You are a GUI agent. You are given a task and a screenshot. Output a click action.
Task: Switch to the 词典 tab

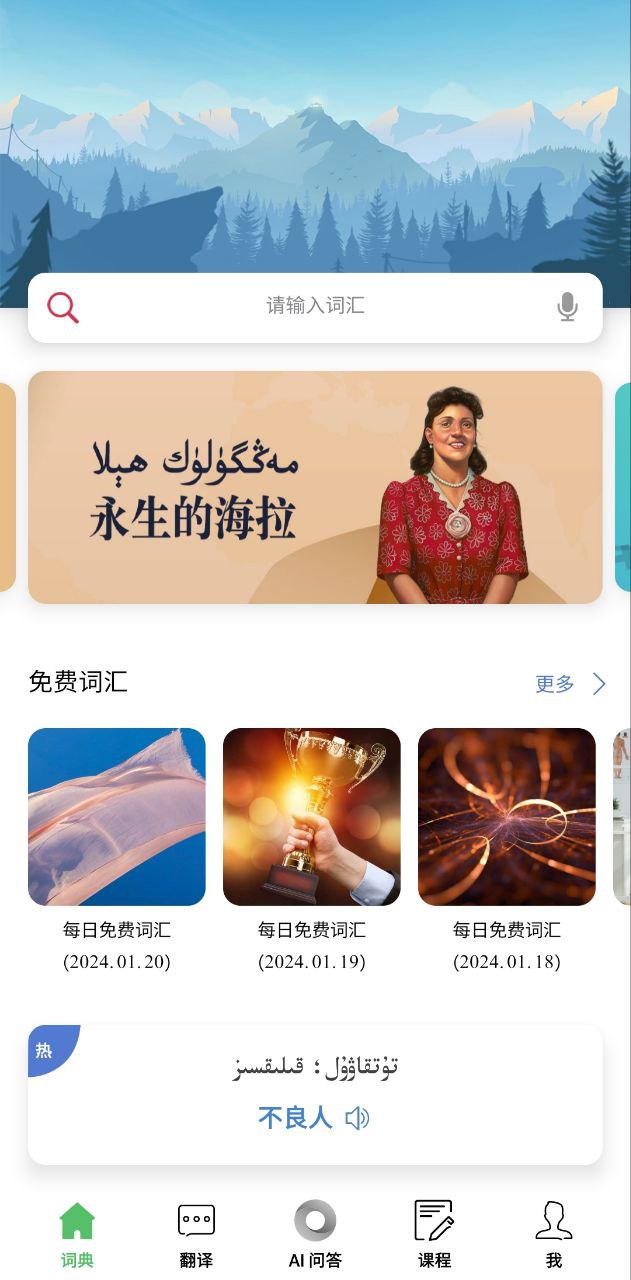77,1234
